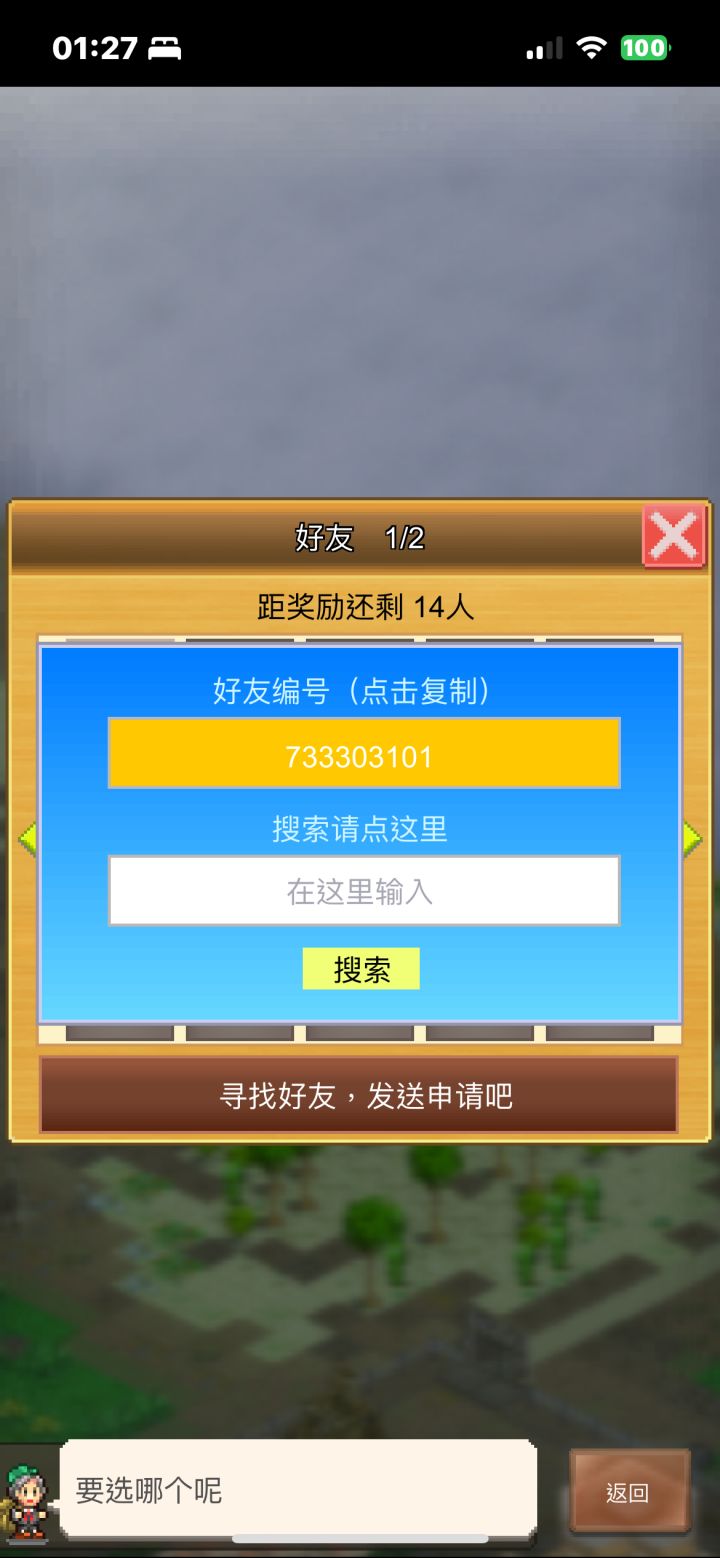Open the next friend panel with the yellow arrow

point(692,838)
